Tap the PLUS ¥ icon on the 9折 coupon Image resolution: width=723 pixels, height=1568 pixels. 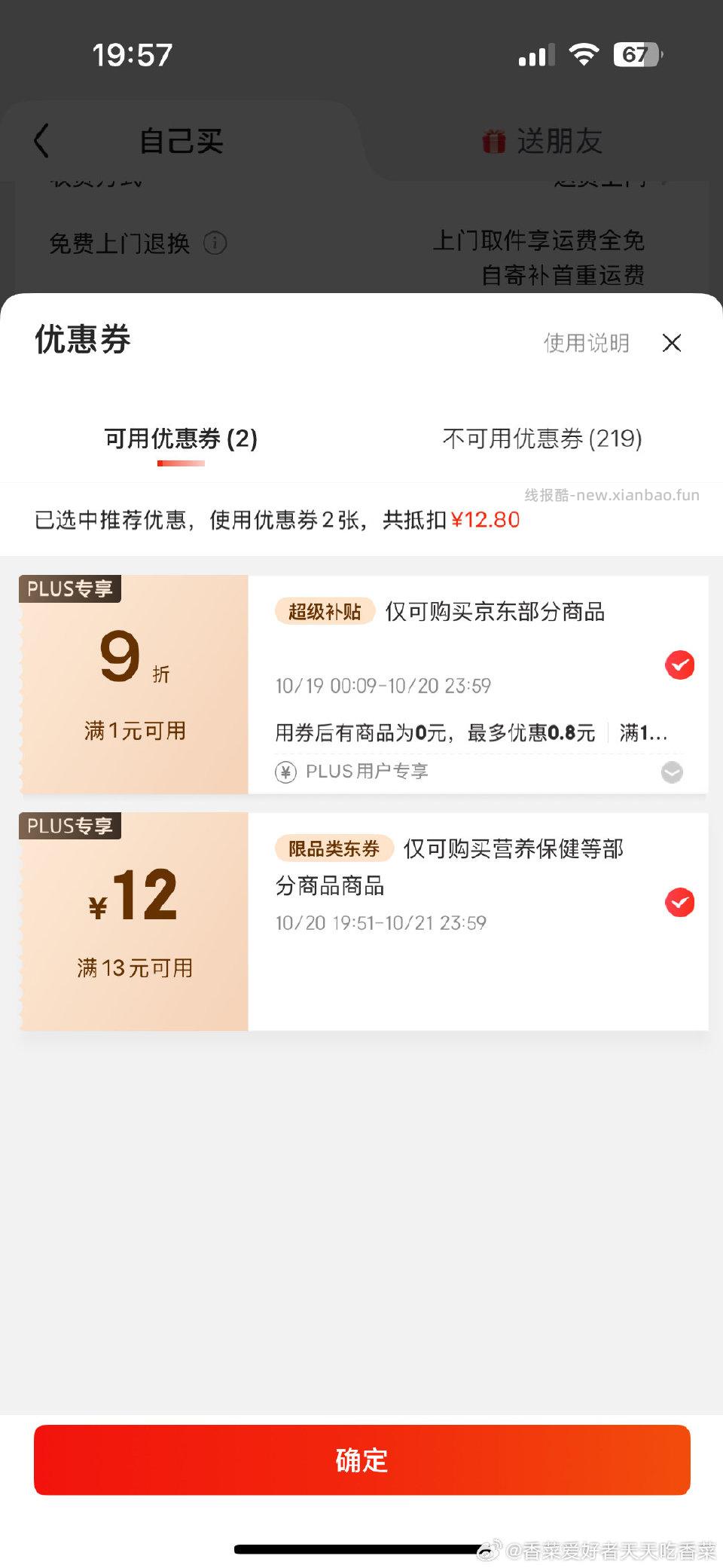pyautogui.click(x=285, y=771)
